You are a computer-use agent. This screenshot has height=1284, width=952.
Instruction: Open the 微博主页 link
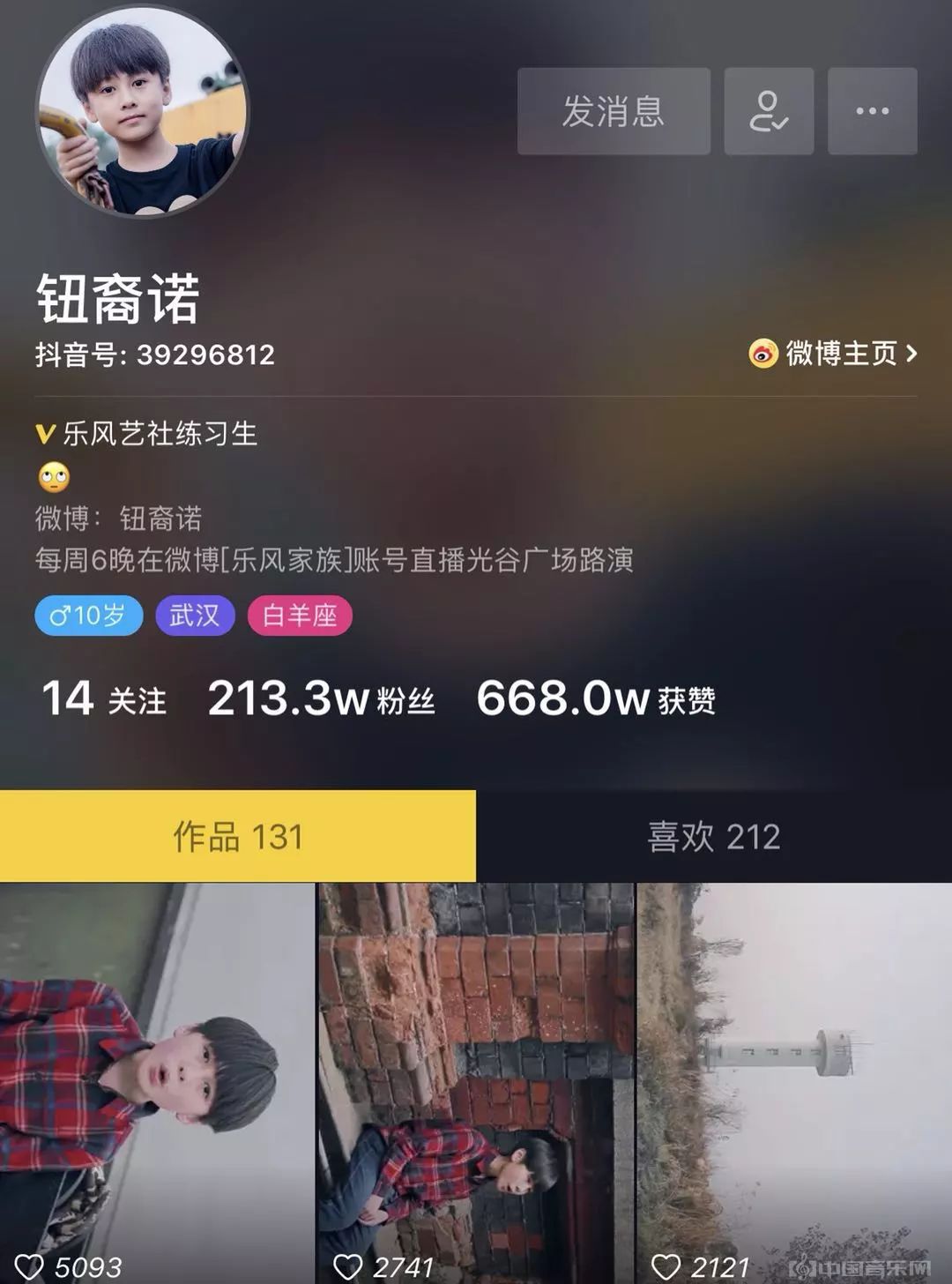click(833, 354)
